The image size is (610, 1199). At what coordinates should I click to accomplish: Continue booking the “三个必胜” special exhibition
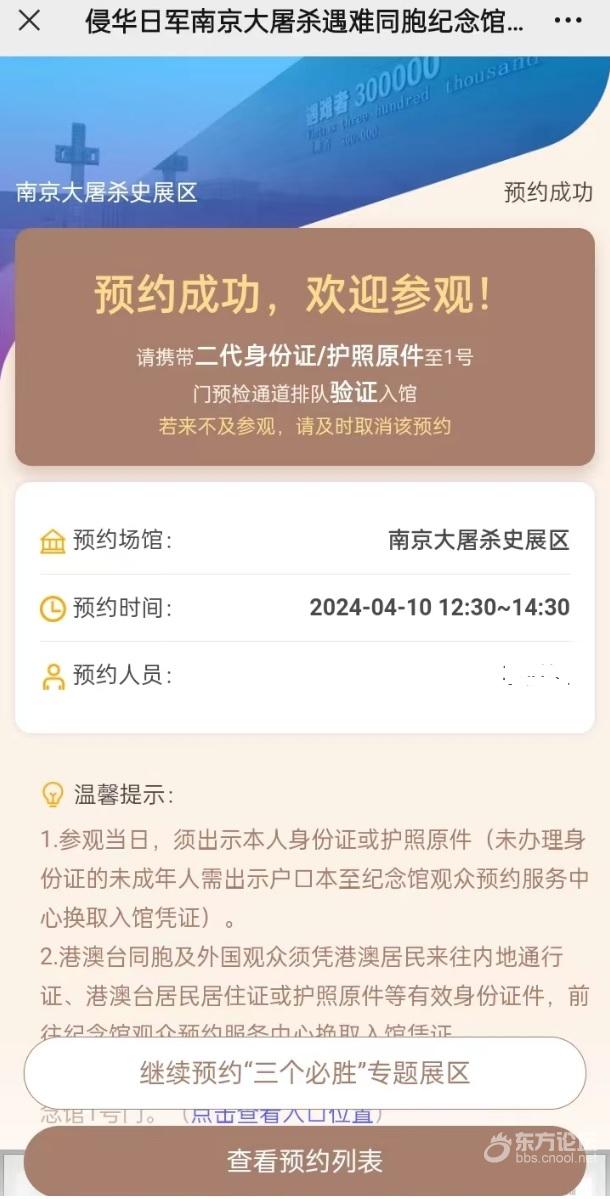coord(304,1073)
